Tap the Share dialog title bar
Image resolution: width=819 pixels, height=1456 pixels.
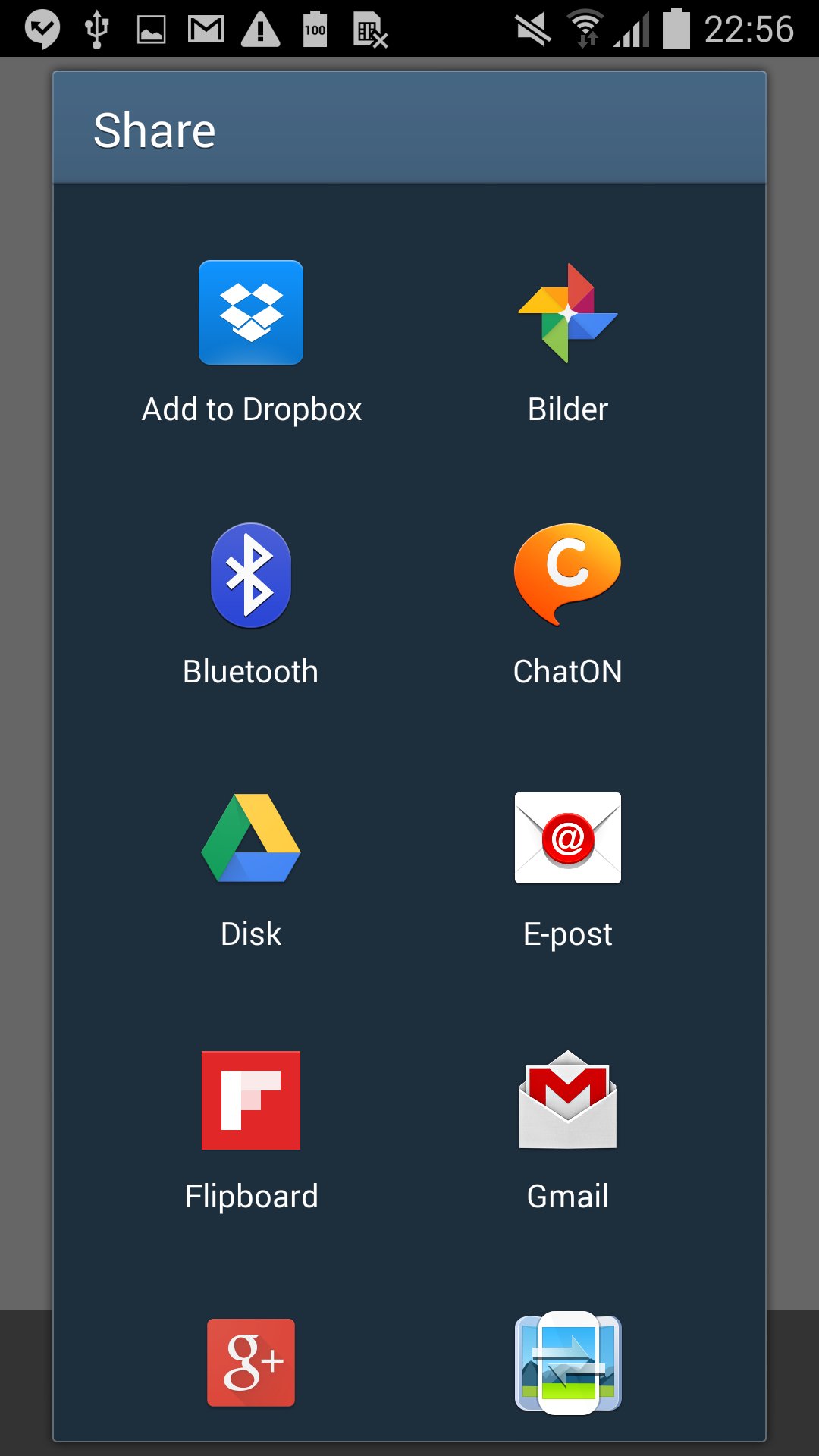click(x=409, y=127)
